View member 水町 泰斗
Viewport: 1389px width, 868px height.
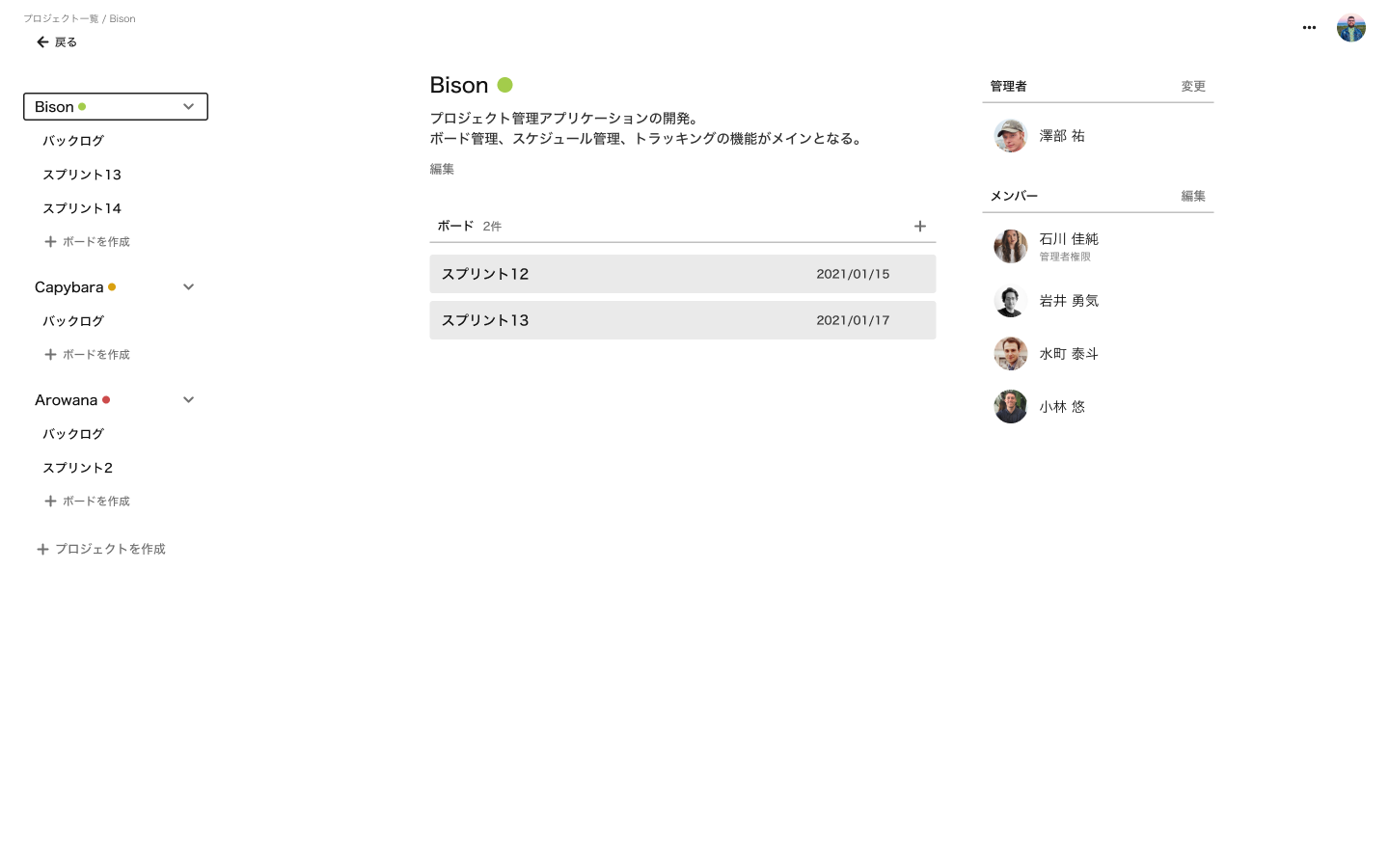click(x=1068, y=354)
